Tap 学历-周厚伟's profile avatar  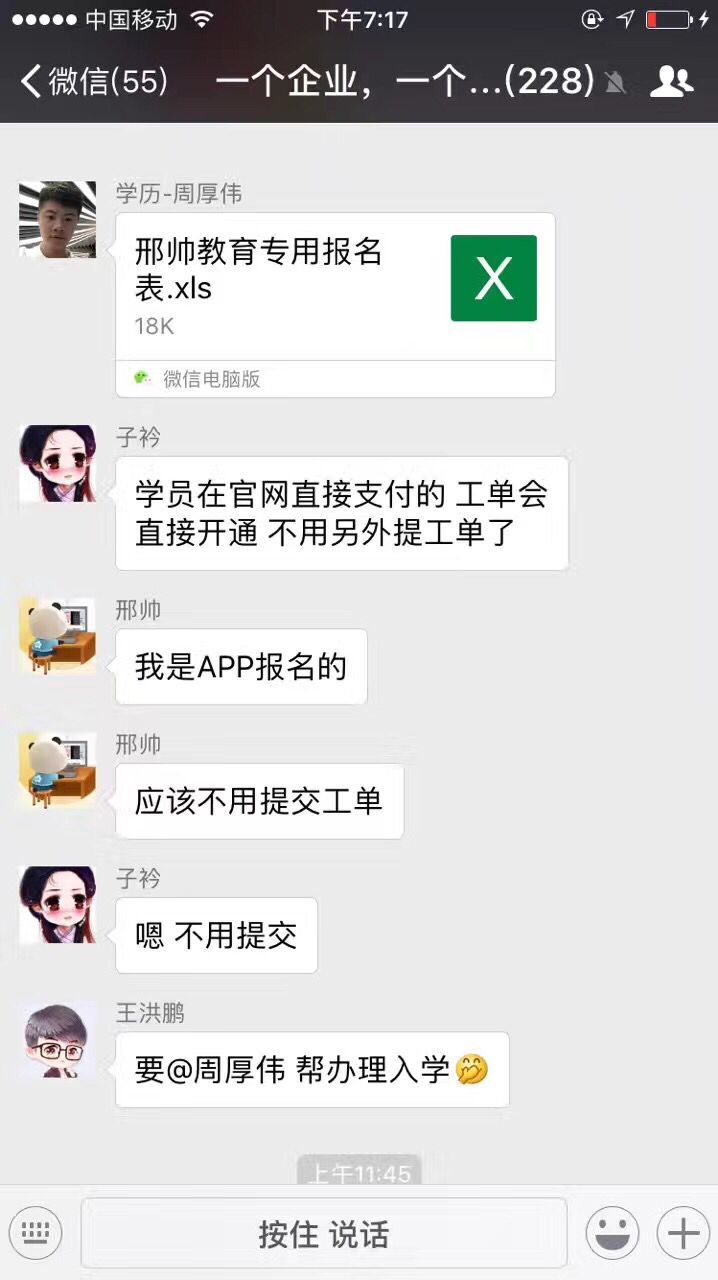click(58, 220)
